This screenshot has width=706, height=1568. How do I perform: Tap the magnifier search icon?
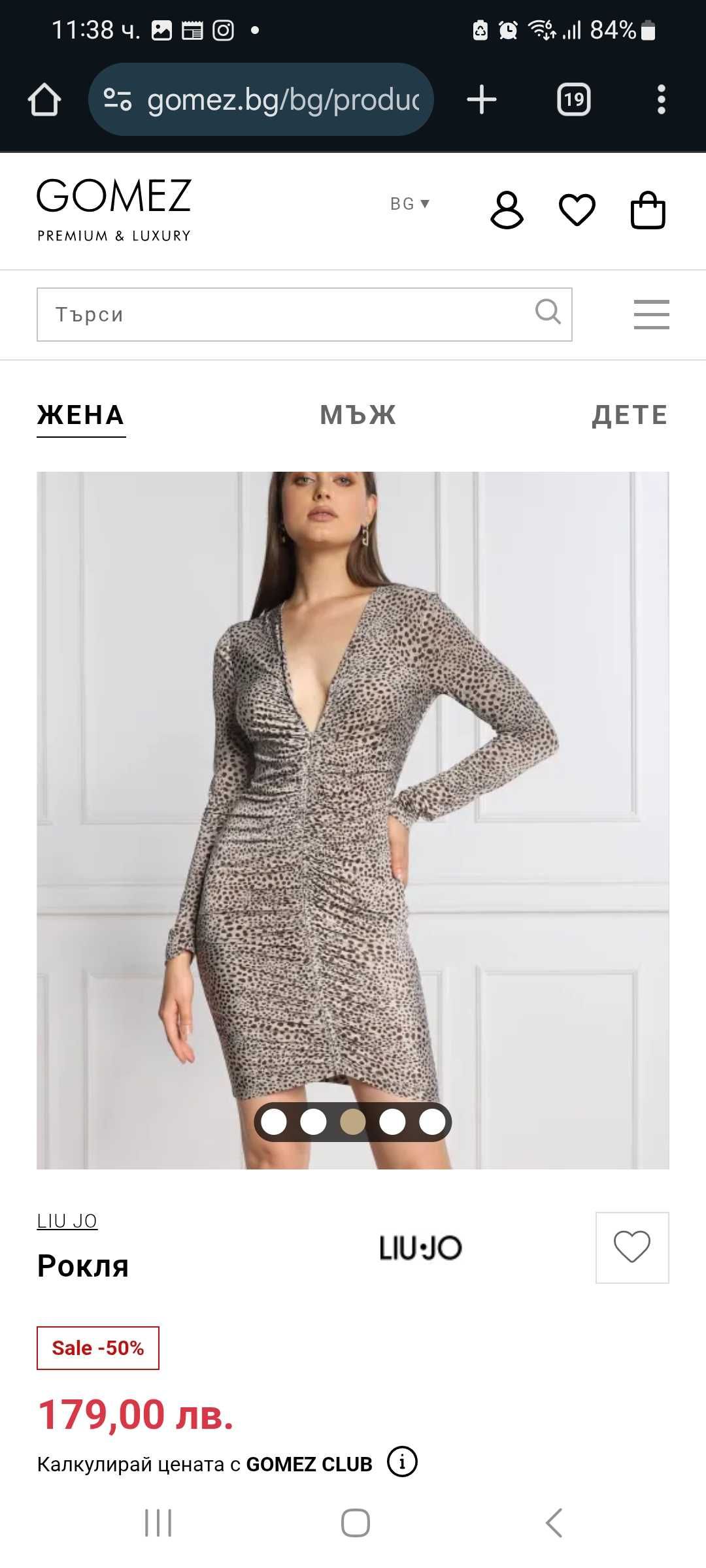(x=548, y=312)
